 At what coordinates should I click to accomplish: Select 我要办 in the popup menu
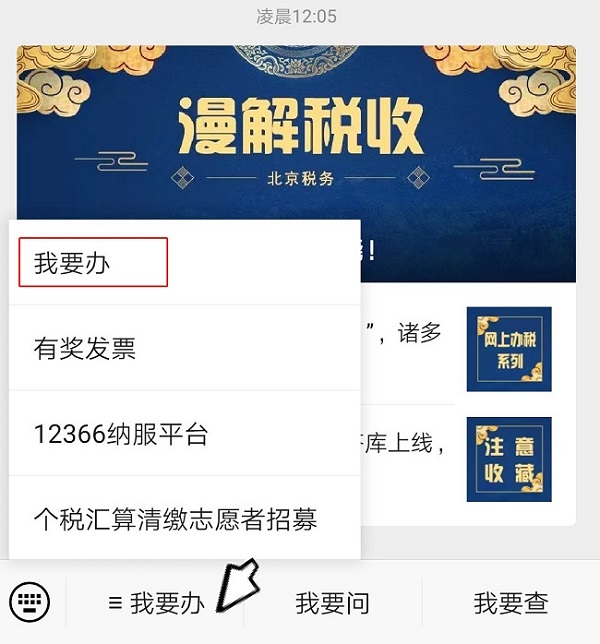click(92, 263)
